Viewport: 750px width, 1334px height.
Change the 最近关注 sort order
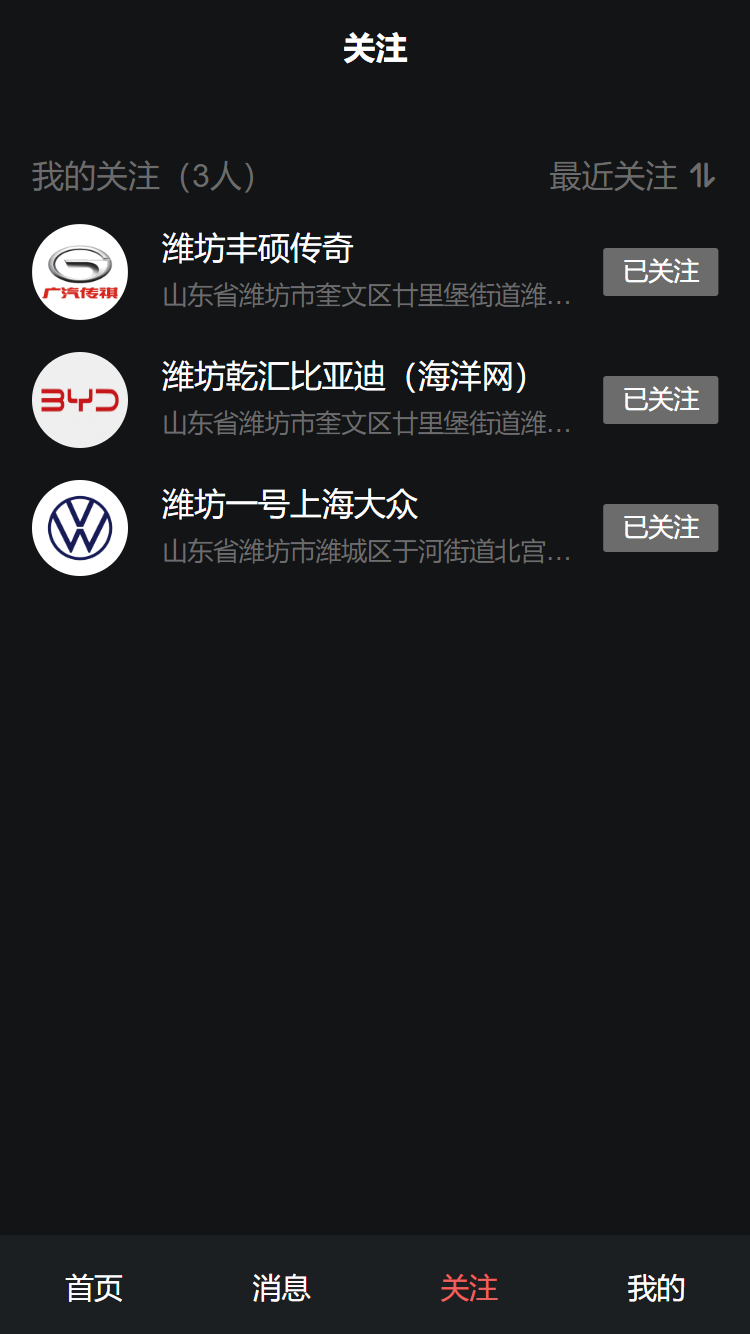633,177
